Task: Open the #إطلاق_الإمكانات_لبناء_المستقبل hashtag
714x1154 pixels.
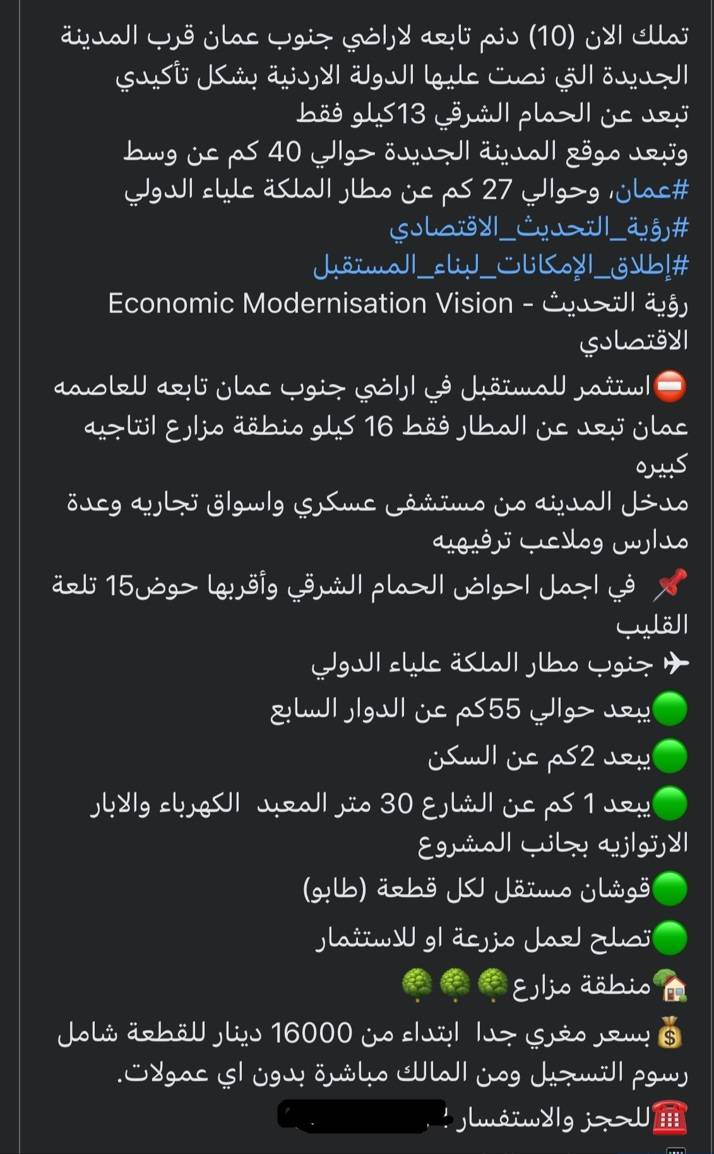Action: (501, 266)
